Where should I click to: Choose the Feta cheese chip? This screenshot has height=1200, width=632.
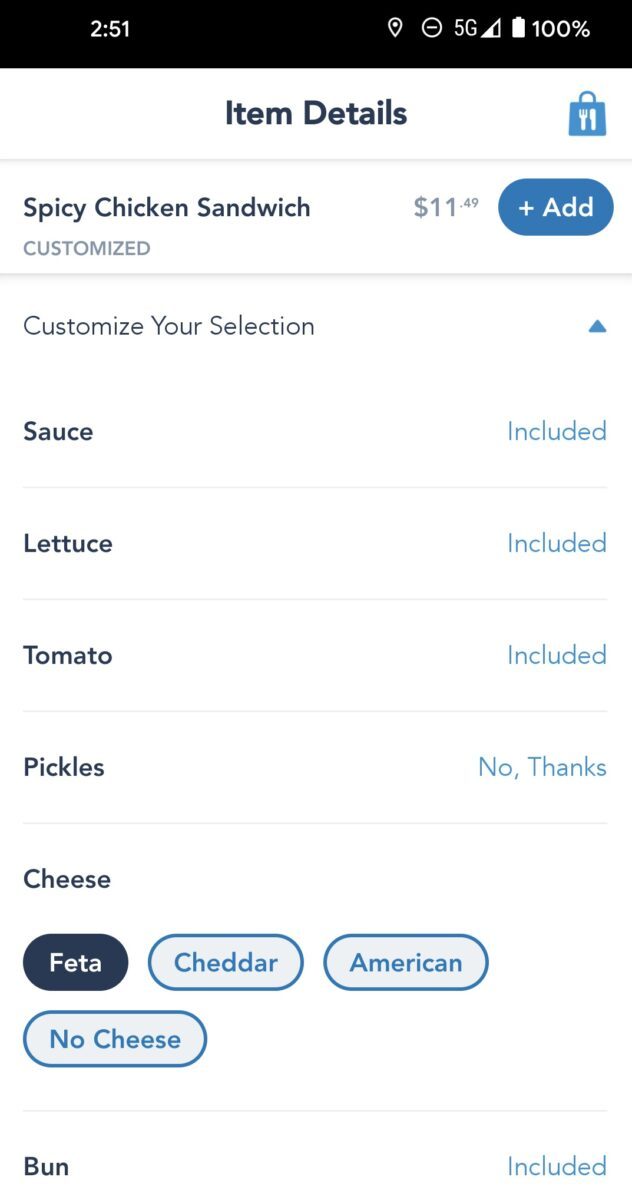click(76, 963)
